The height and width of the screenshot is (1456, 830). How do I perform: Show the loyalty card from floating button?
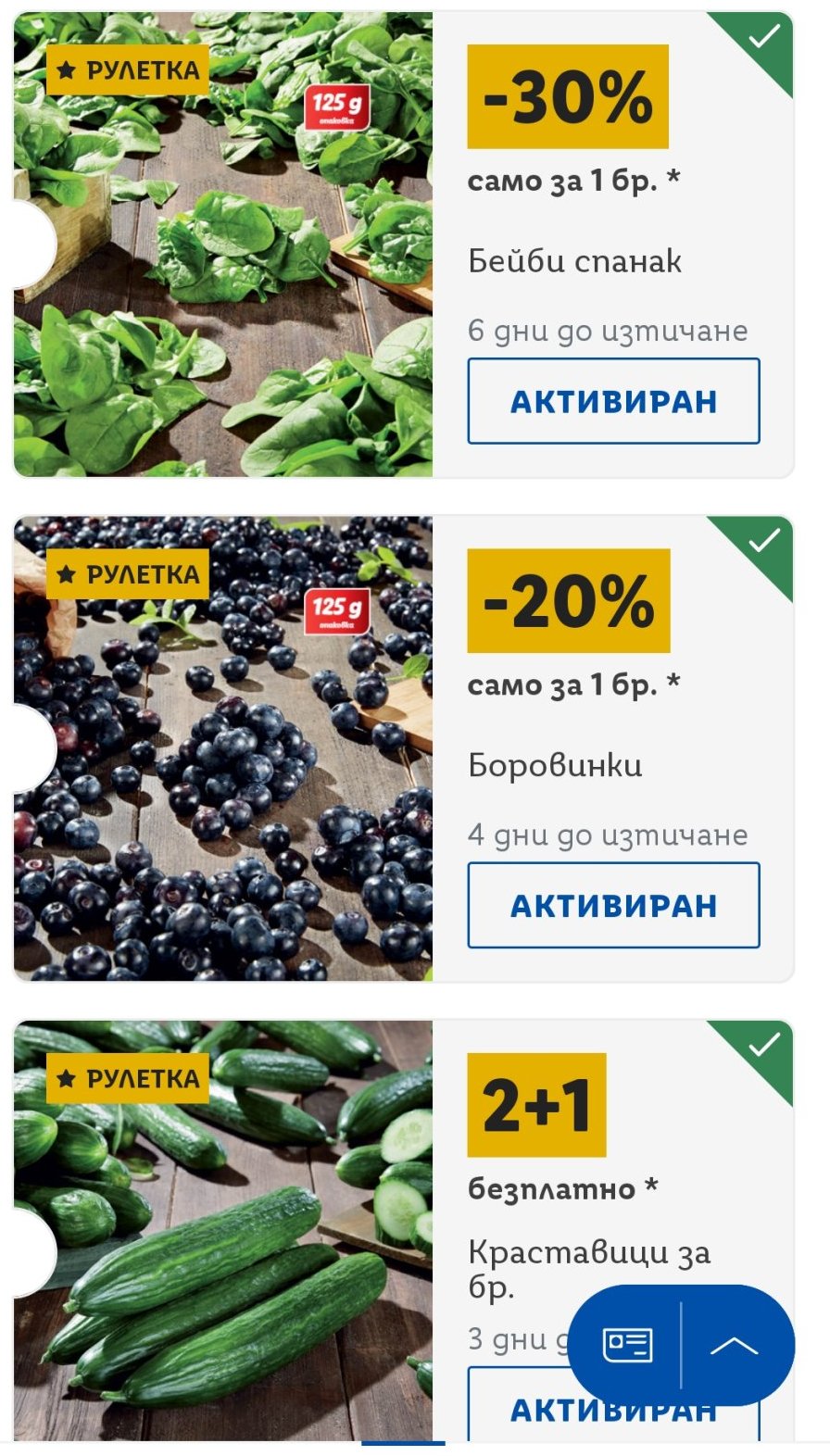point(627,1345)
